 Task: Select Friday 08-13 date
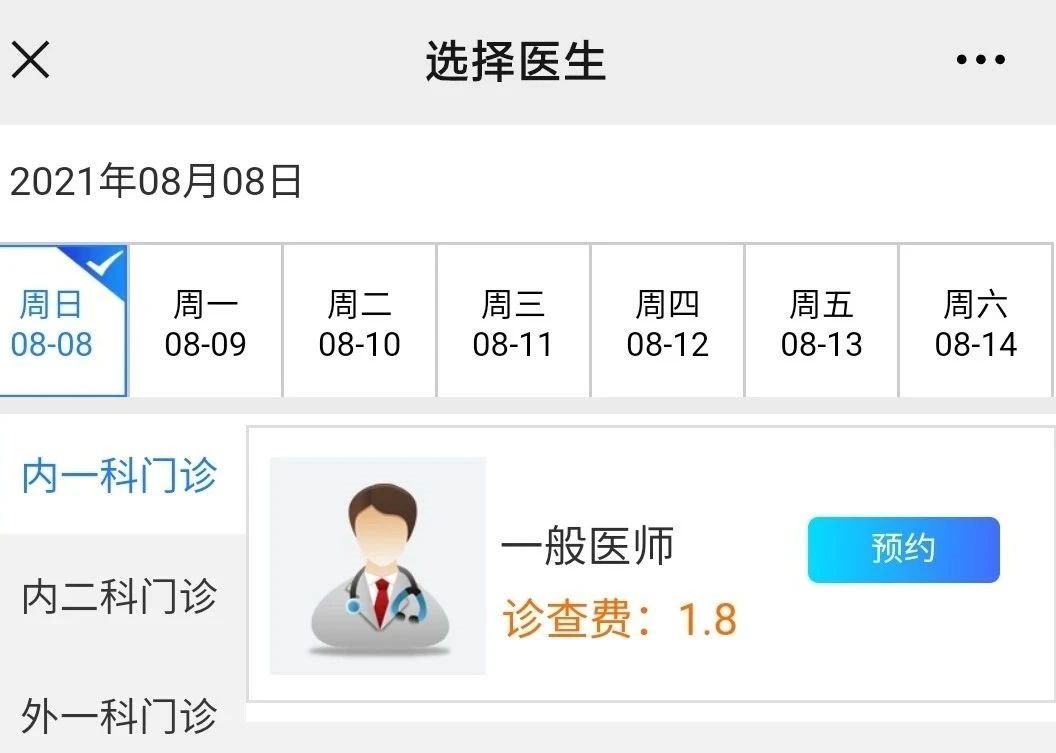tap(821, 322)
